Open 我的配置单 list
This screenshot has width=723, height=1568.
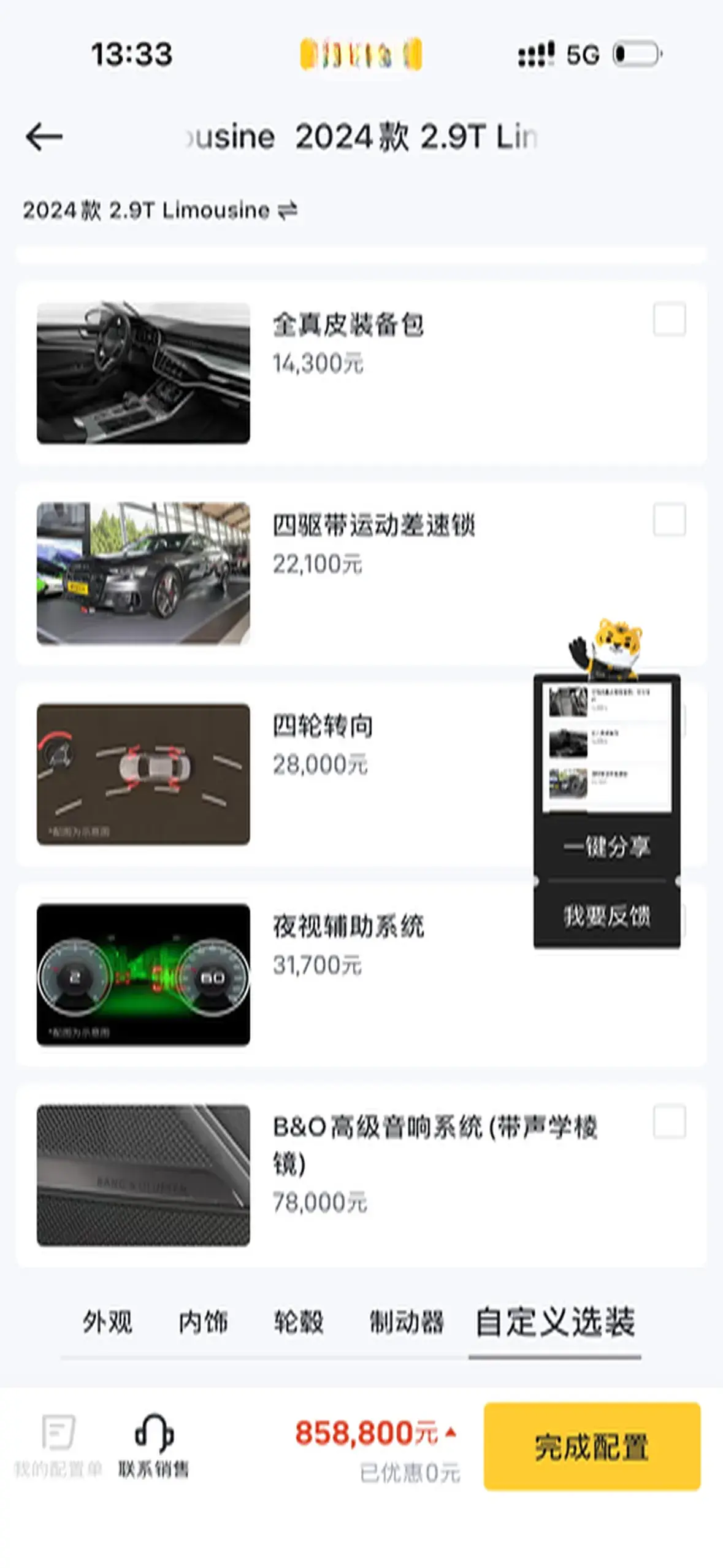[x=58, y=1445]
